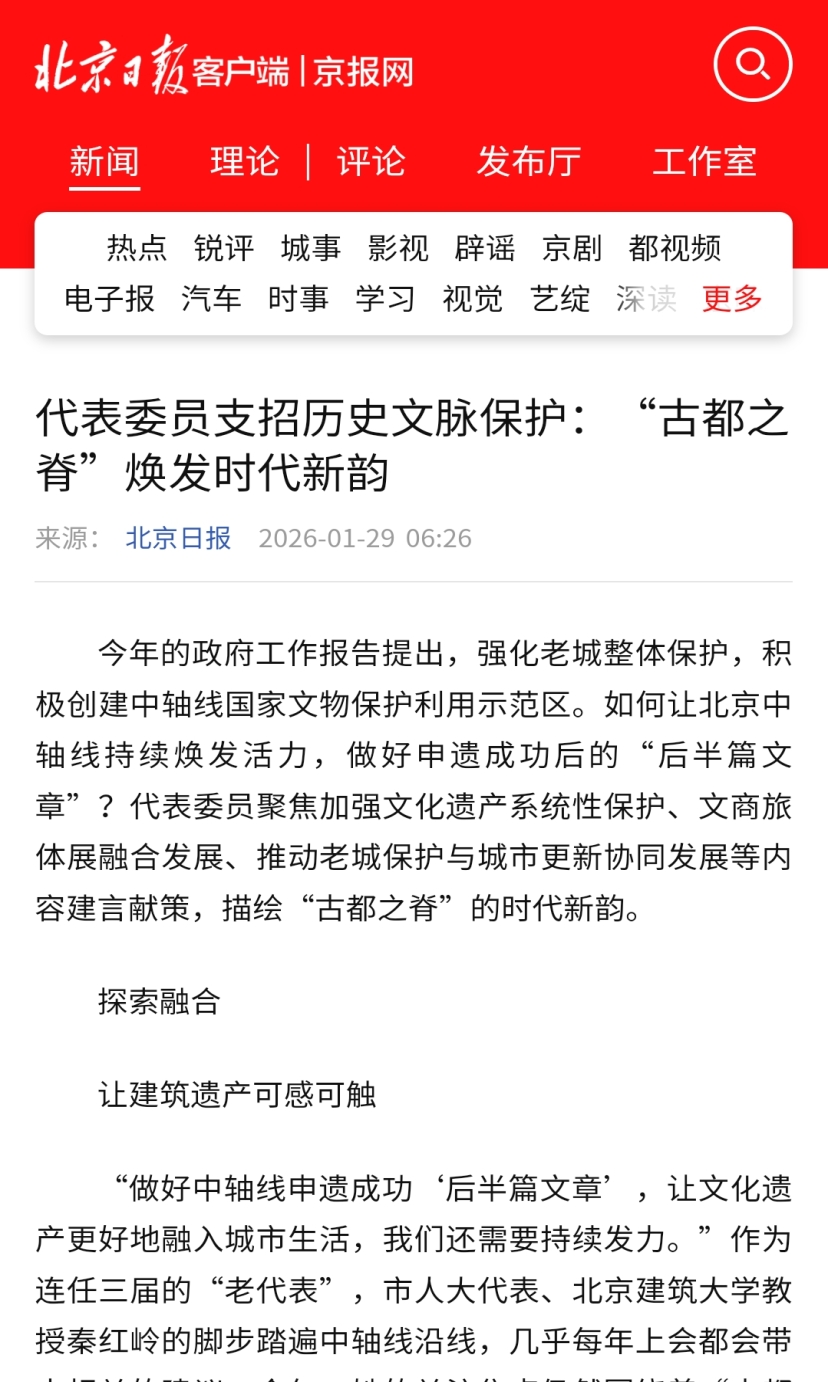Tap the 锐评 channel
The width and height of the screenshot is (828, 1382).
pos(224,247)
